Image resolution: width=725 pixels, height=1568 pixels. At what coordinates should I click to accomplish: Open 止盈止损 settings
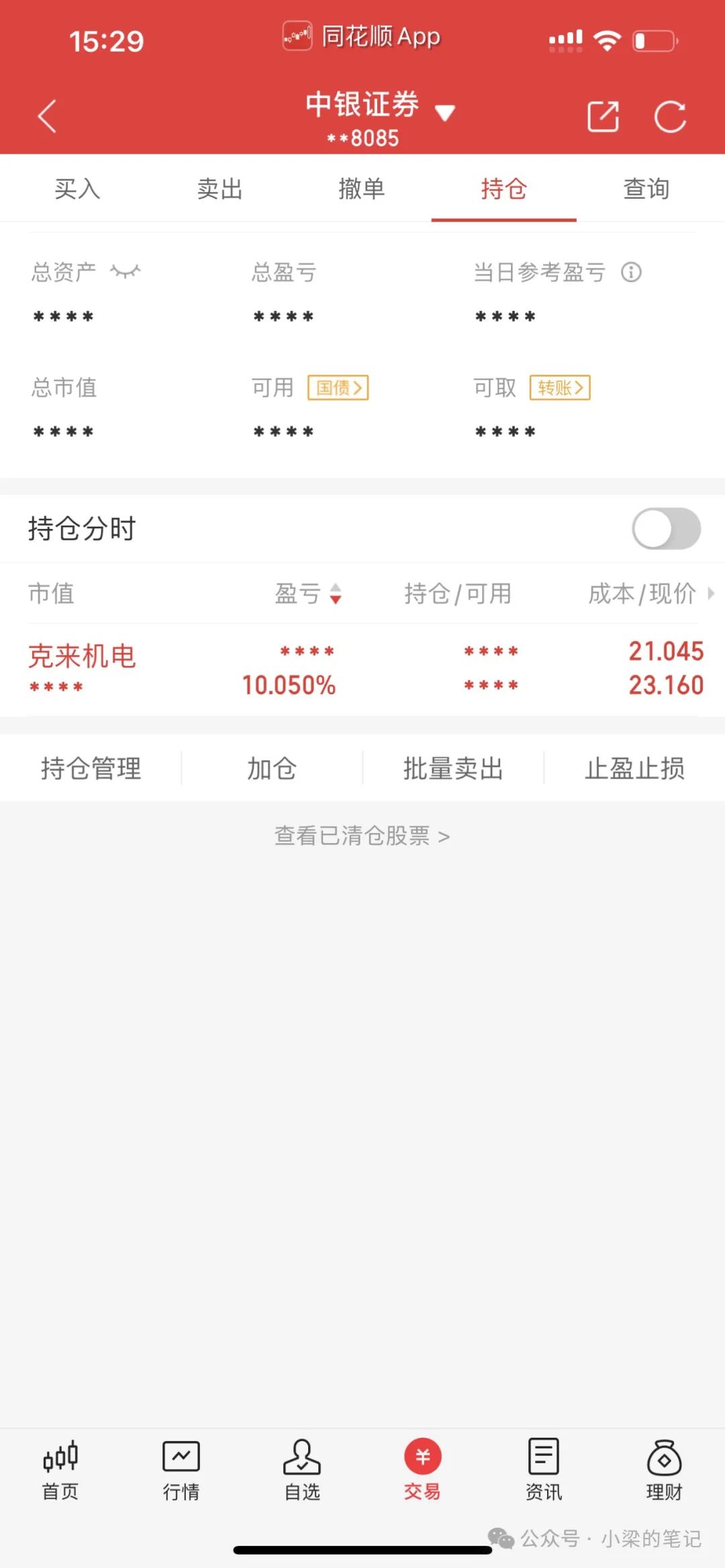click(x=634, y=768)
